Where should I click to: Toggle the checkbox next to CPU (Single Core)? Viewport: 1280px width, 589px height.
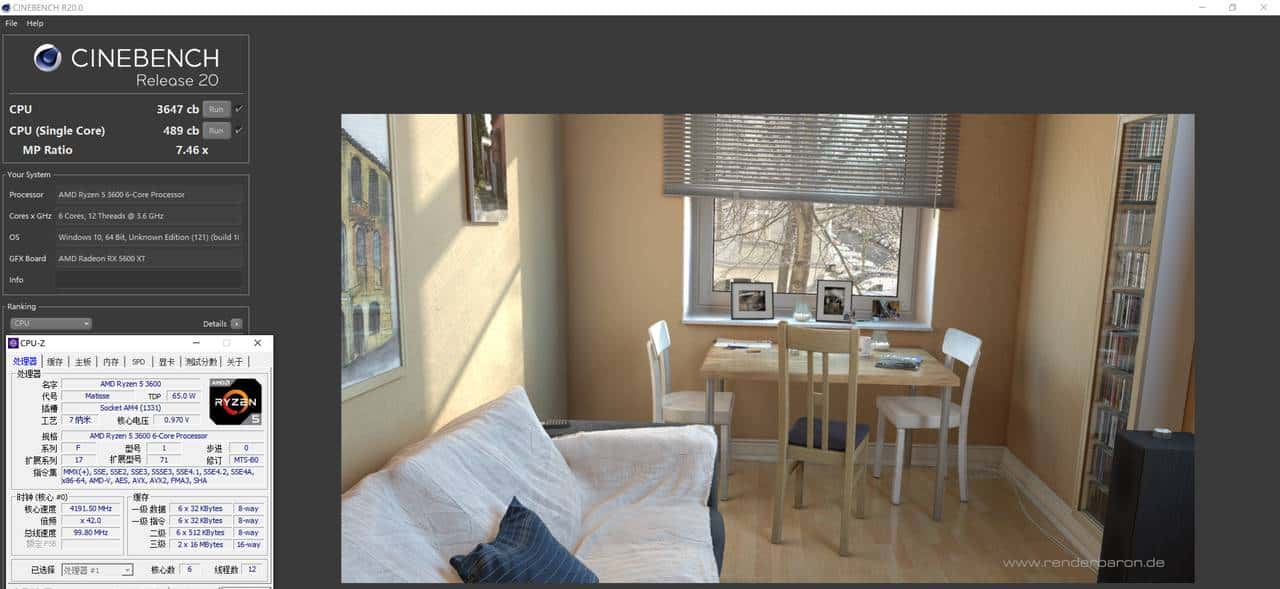pyautogui.click(x=239, y=130)
